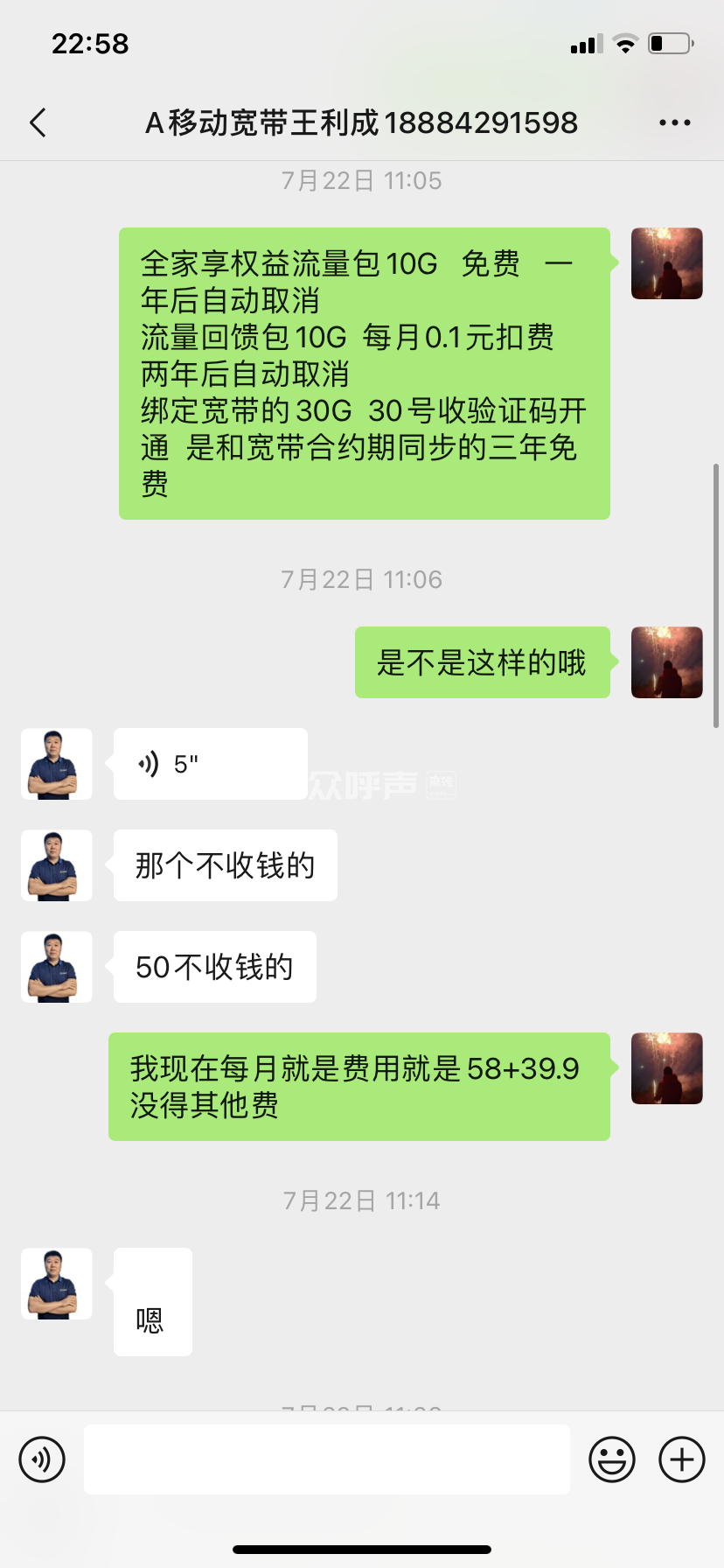Open my avatar beside 是不是这样的哦

point(667,662)
